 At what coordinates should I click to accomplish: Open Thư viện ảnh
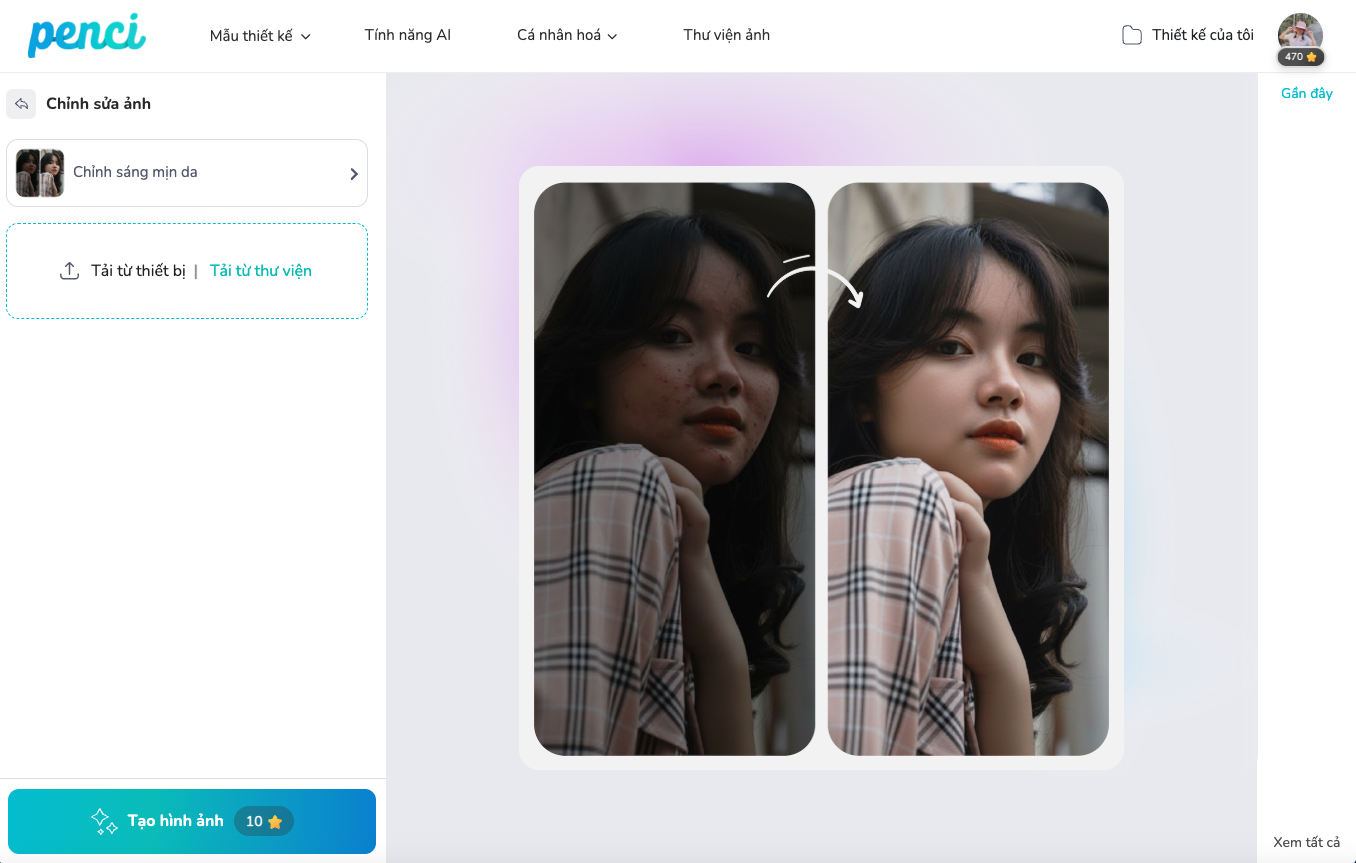[726, 35]
